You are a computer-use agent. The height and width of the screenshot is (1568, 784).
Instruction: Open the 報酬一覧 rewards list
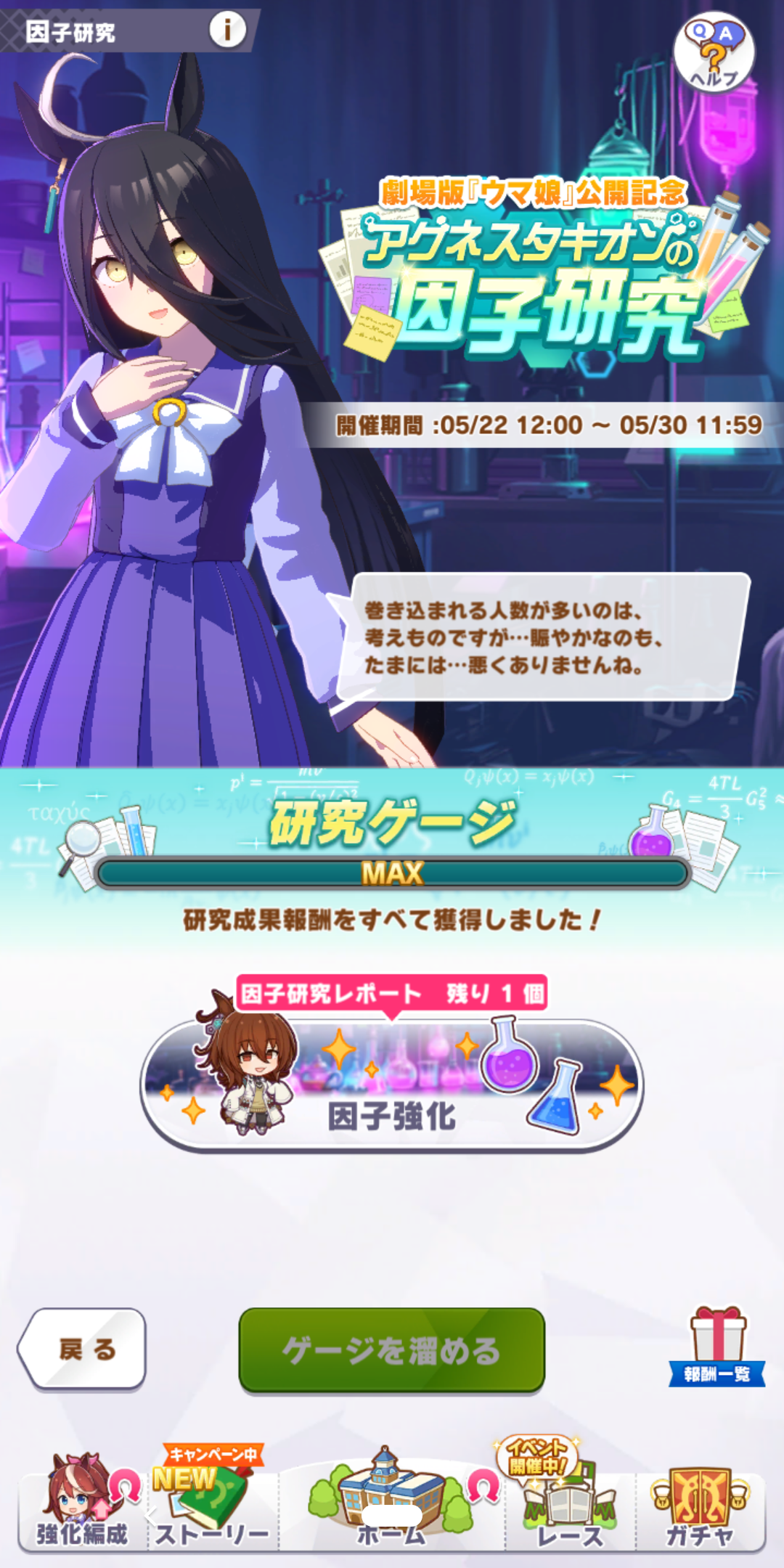717,1349
